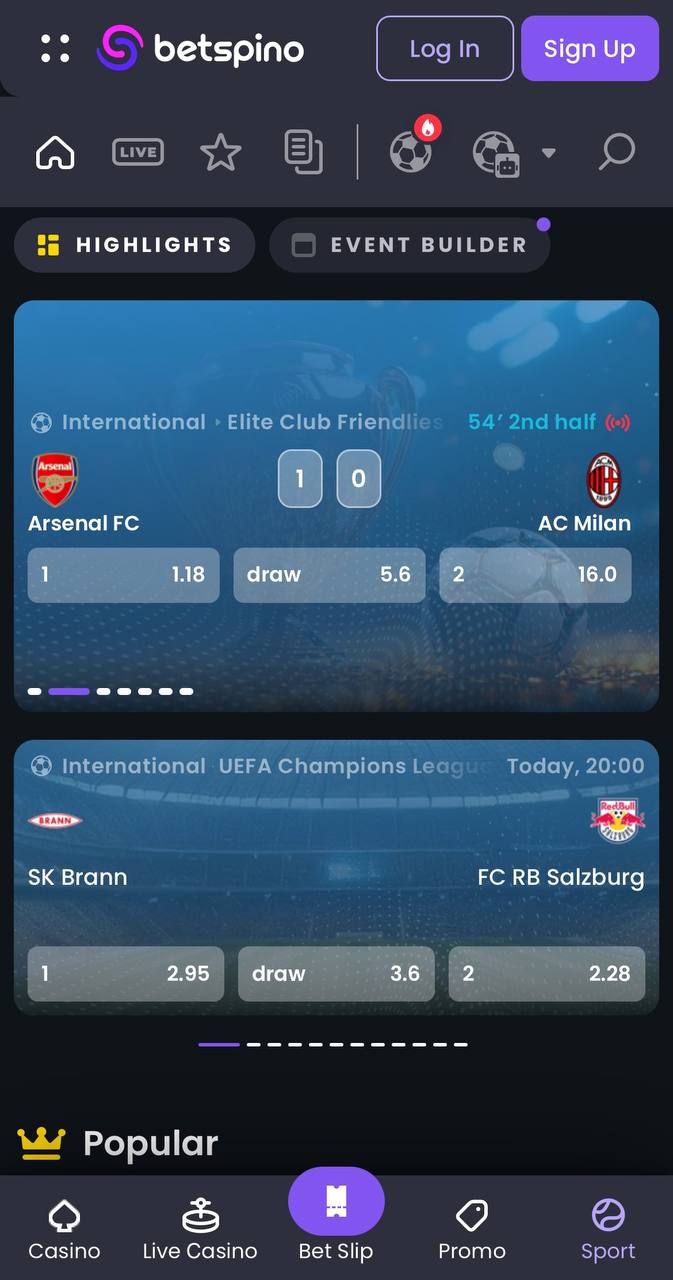Select the Highlights chip
Screen dimensions: 673x1280
tap(135, 245)
